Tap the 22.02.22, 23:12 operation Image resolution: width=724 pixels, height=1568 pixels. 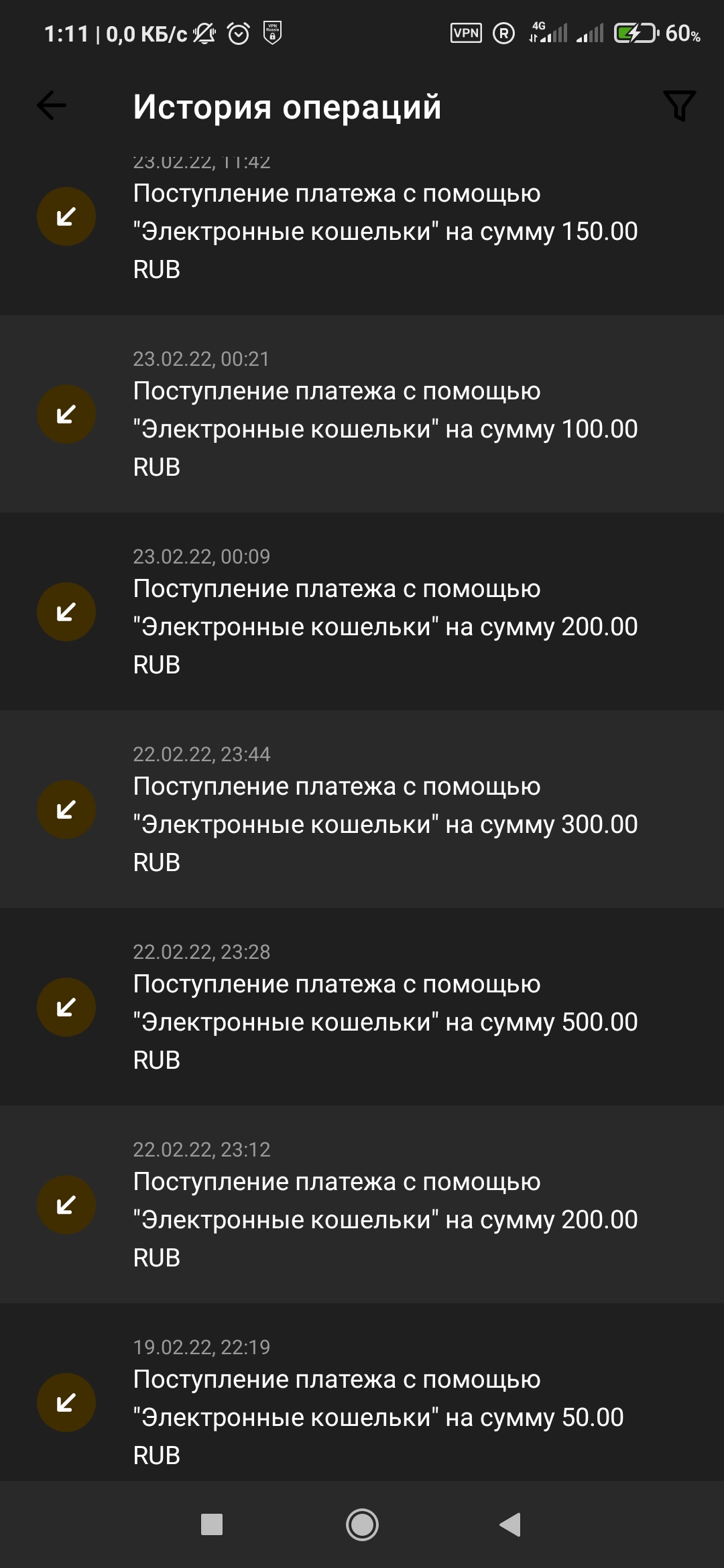[362, 1205]
